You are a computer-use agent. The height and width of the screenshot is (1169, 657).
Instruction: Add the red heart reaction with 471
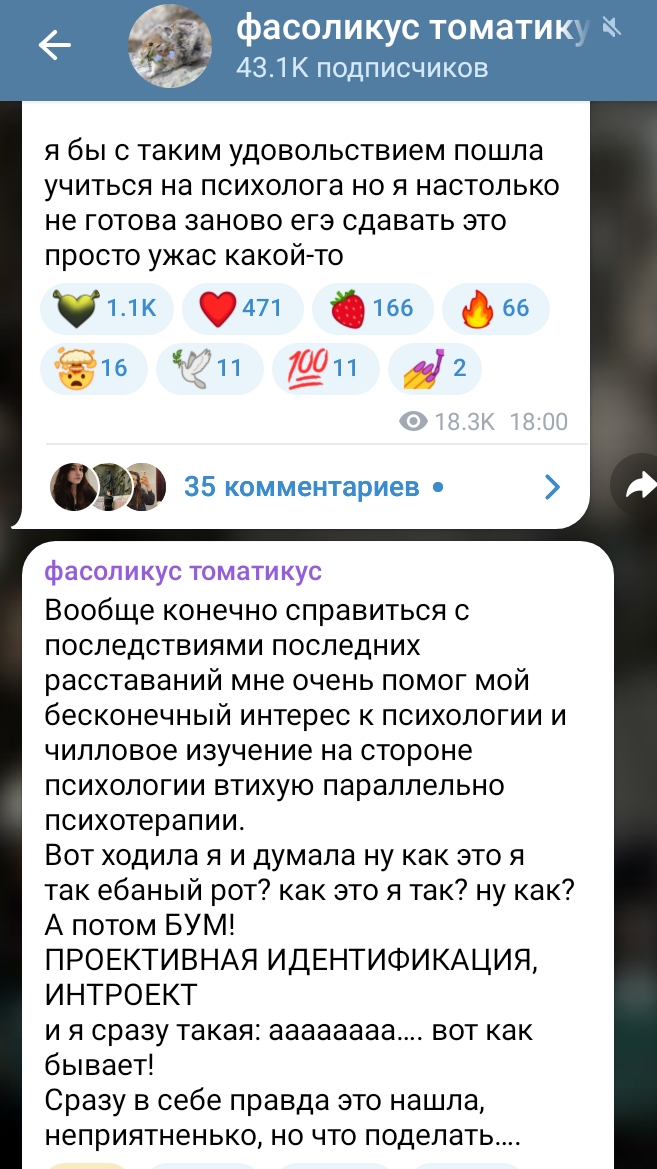coord(242,308)
